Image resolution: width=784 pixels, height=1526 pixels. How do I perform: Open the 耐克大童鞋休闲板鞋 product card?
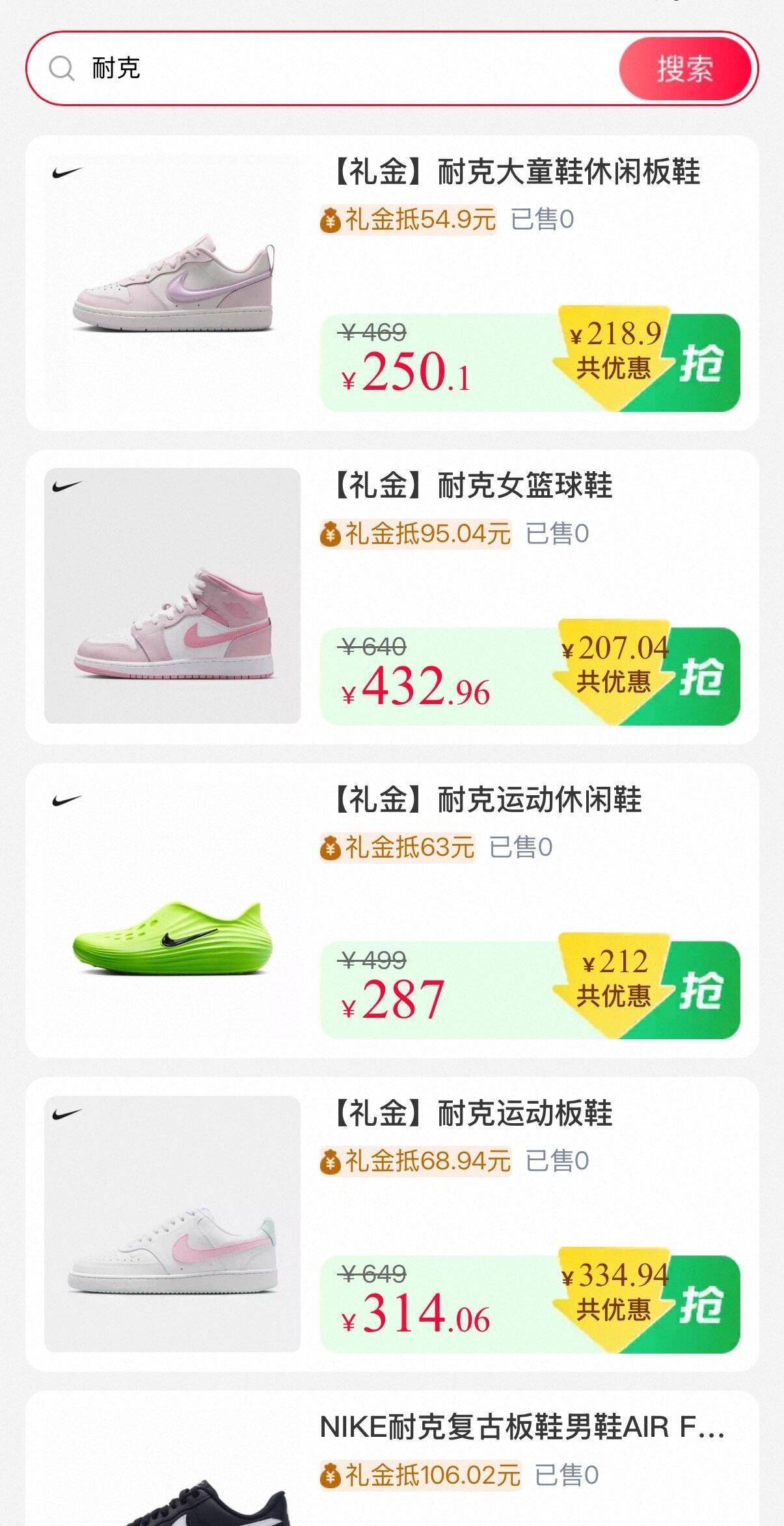point(515,172)
